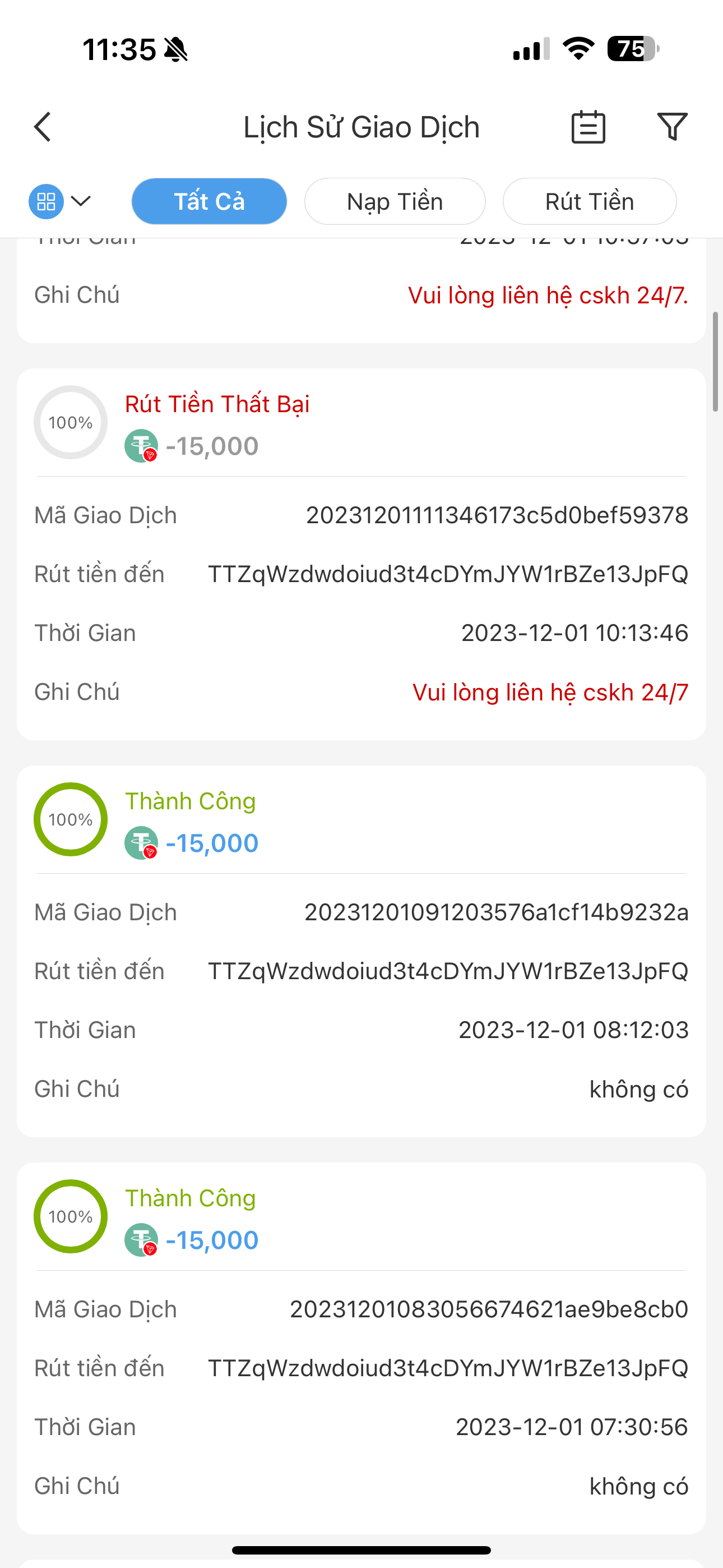Screen dimensions: 723x1568
Task: Go back from Lịch Sử Giao Dịch
Action: 43,127
